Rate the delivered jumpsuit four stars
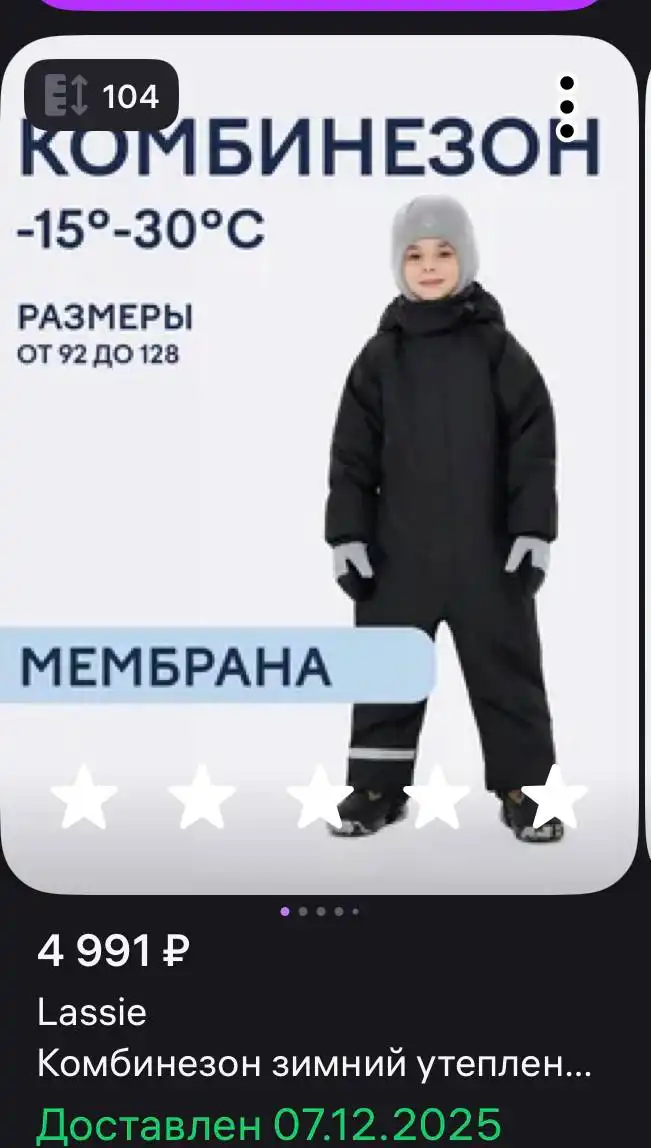Image resolution: width=651 pixels, height=1148 pixels. point(438,797)
